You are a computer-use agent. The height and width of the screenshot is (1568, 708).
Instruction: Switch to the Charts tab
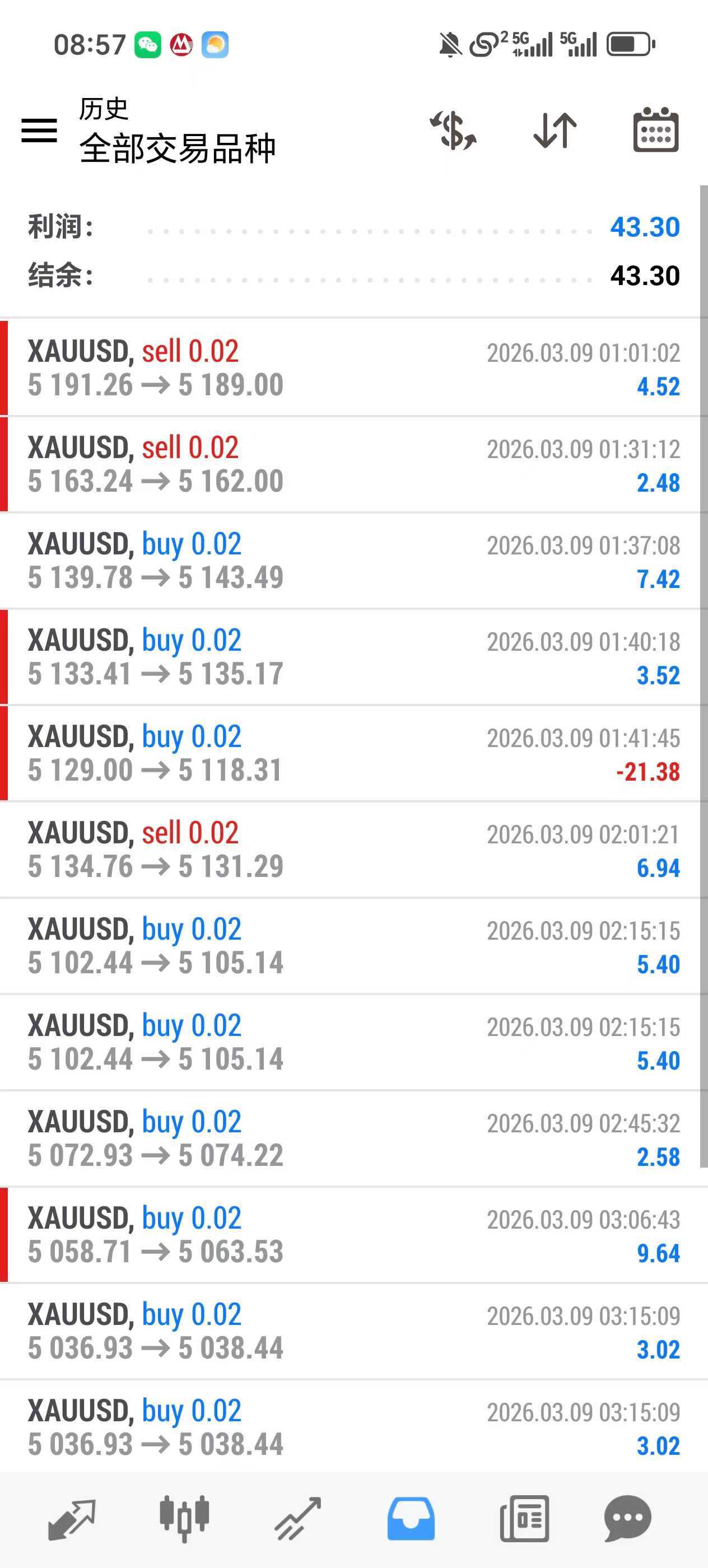pyautogui.click(x=184, y=1518)
